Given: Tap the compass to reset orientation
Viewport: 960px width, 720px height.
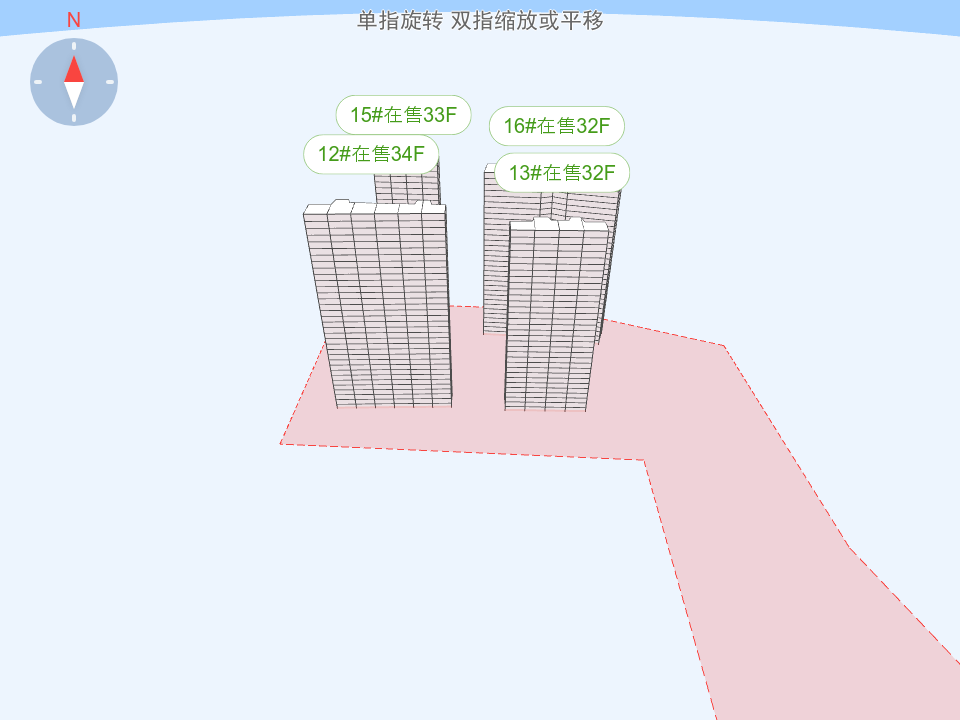Looking at the screenshot, I should point(74,82).
